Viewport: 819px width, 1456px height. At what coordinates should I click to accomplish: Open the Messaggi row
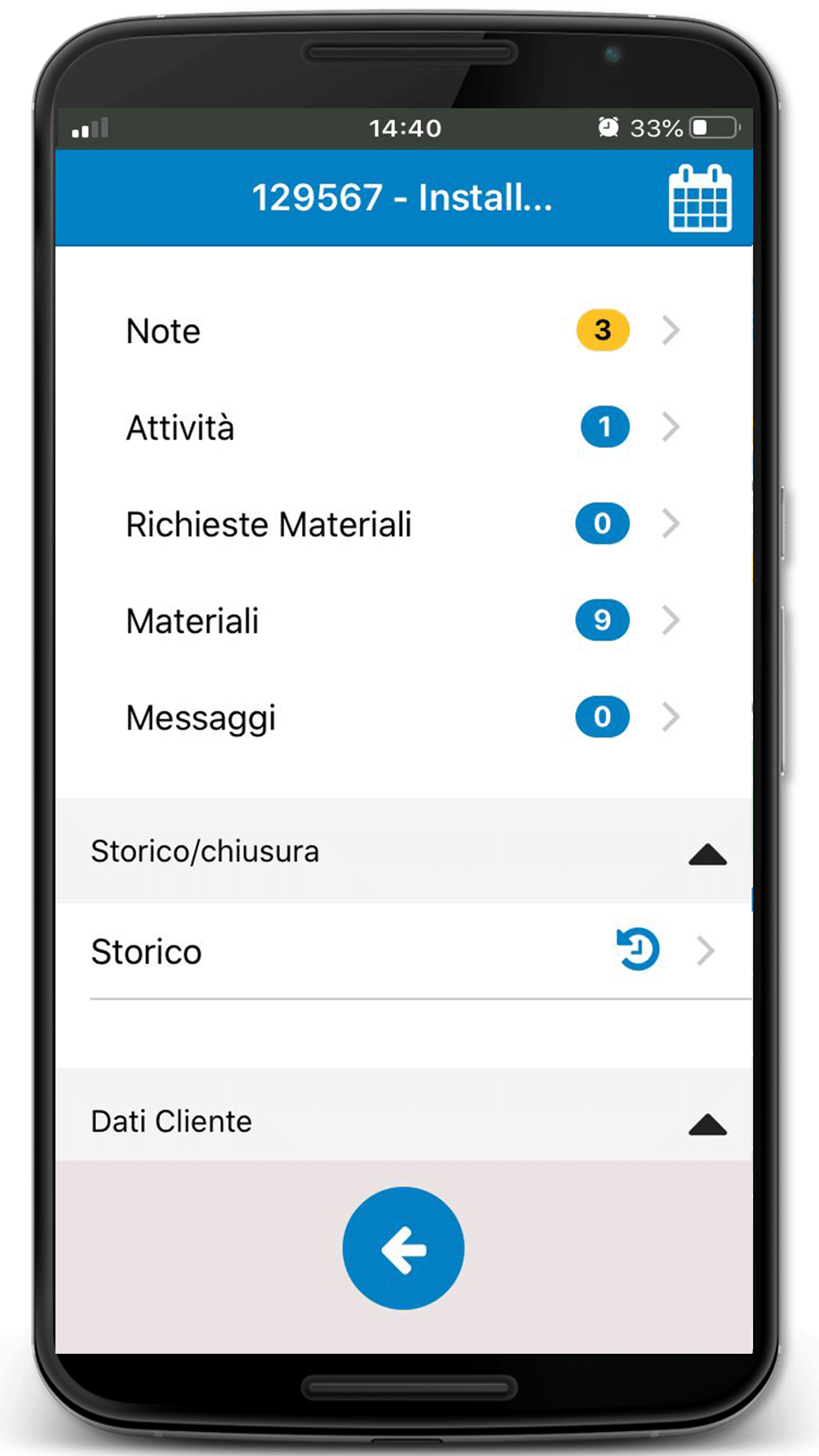click(404, 717)
